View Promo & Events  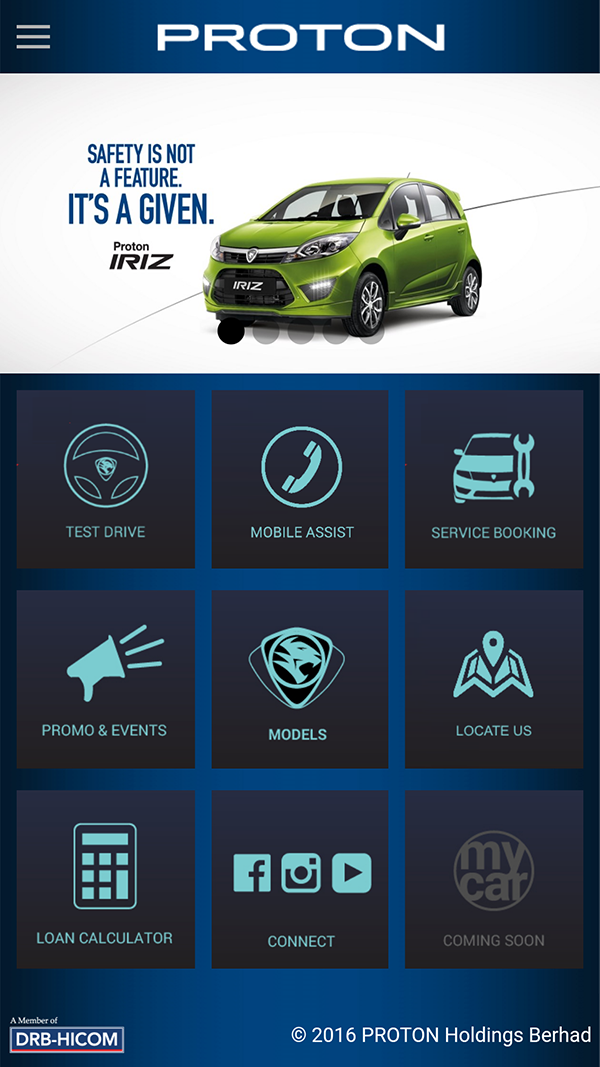(105, 678)
